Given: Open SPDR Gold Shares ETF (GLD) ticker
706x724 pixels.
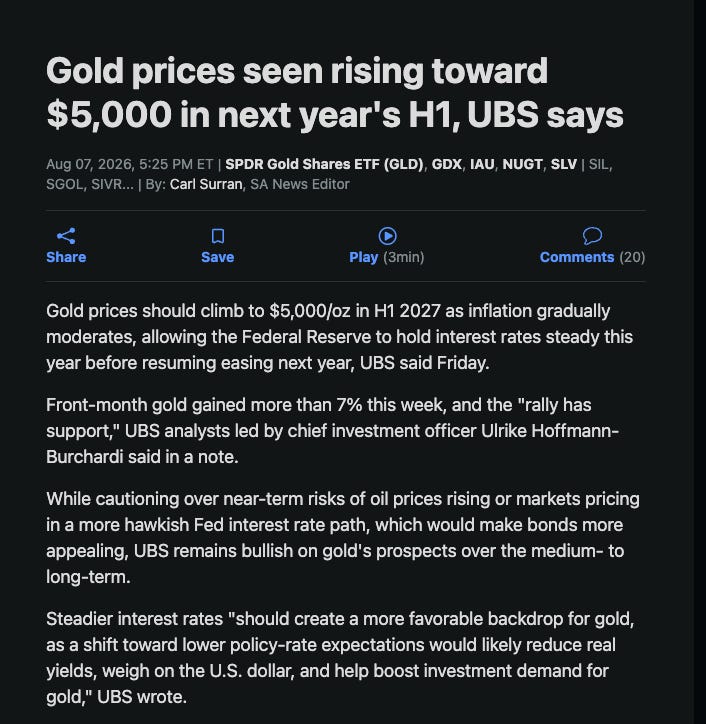Looking at the screenshot, I should point(324,164).
